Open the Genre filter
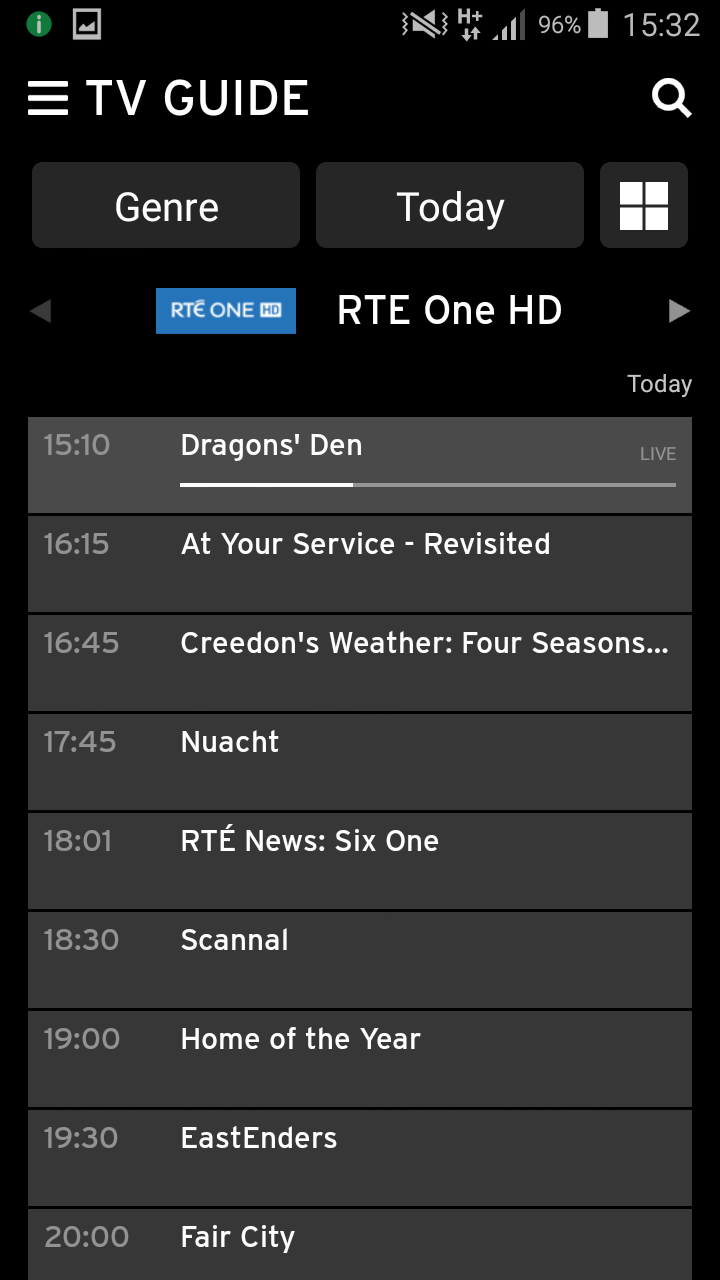 [166, 205]
